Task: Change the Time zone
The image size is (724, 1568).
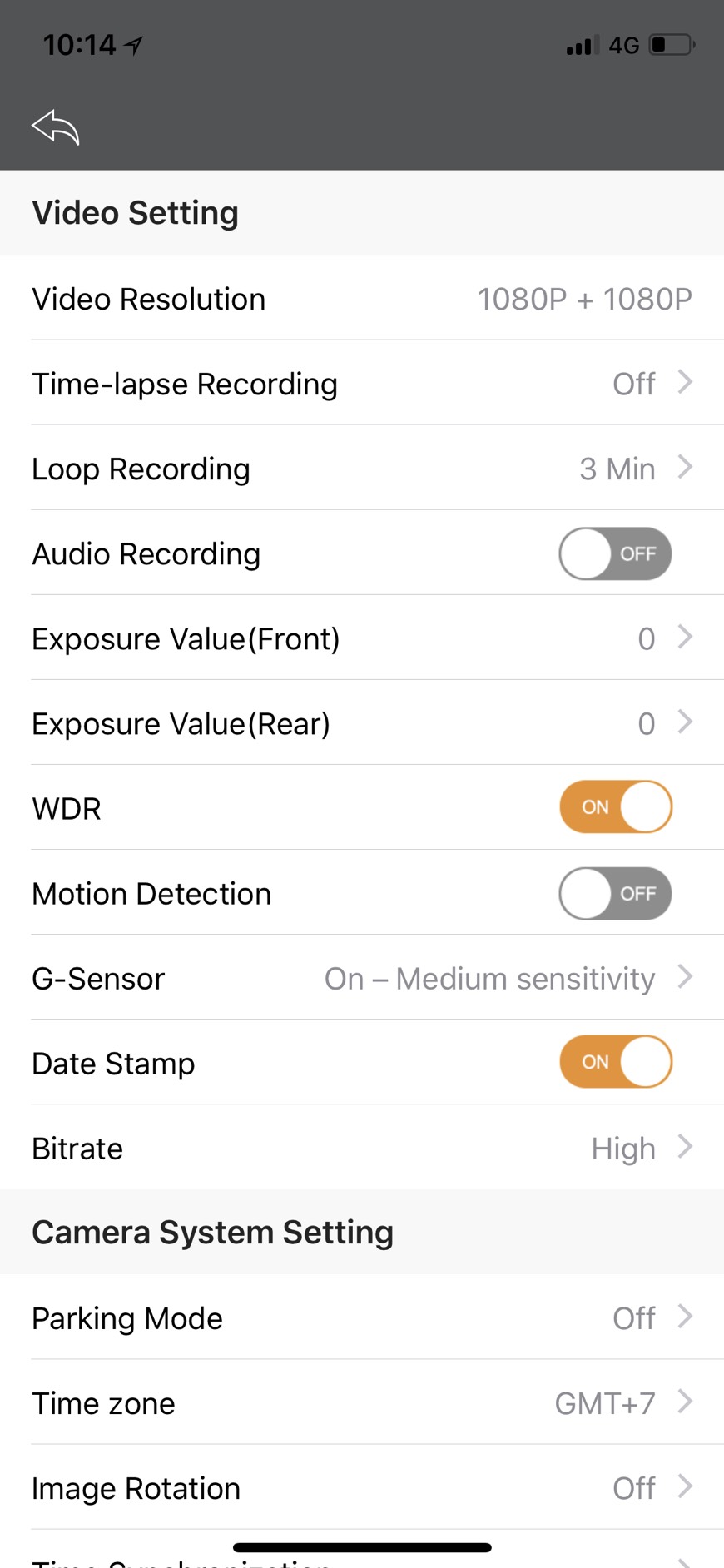Action: [x=362, y=1402]
